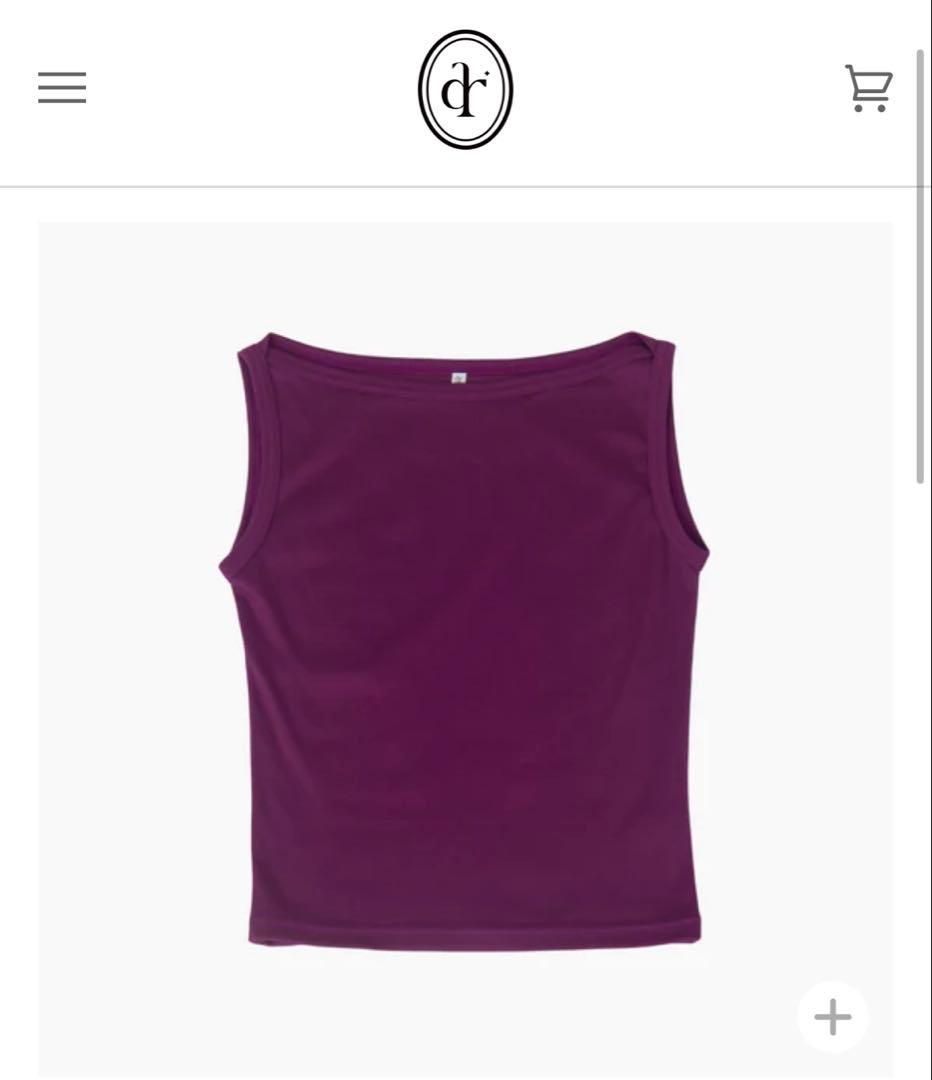Open navigation using the top-left icon
Viewport: 932px width, 1080px height.
tap(61, 88)
